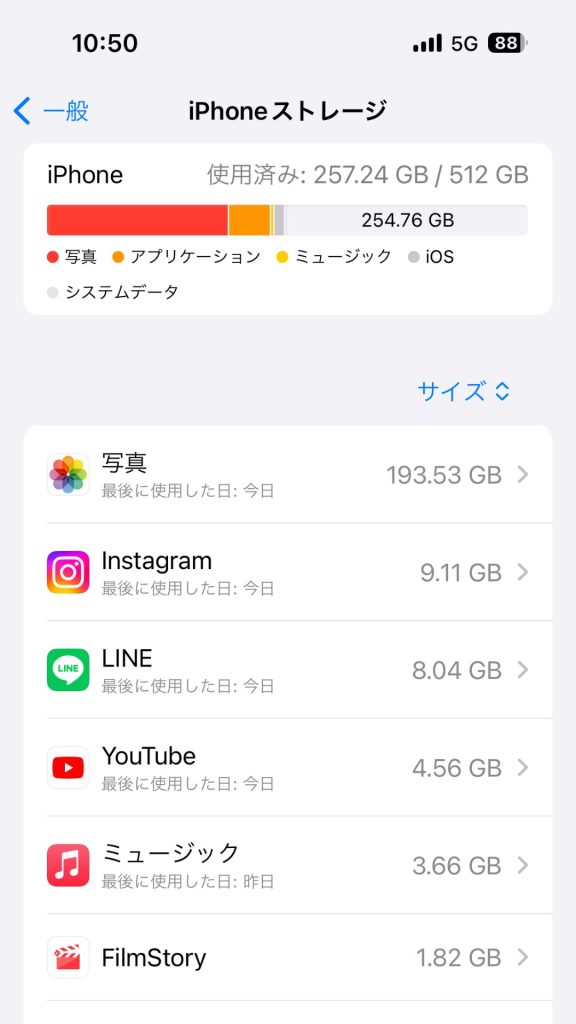The width and height of the screenshot is (576, 1024).
Task: Open ミュージック storage details
Action: (x=288, y=865)
